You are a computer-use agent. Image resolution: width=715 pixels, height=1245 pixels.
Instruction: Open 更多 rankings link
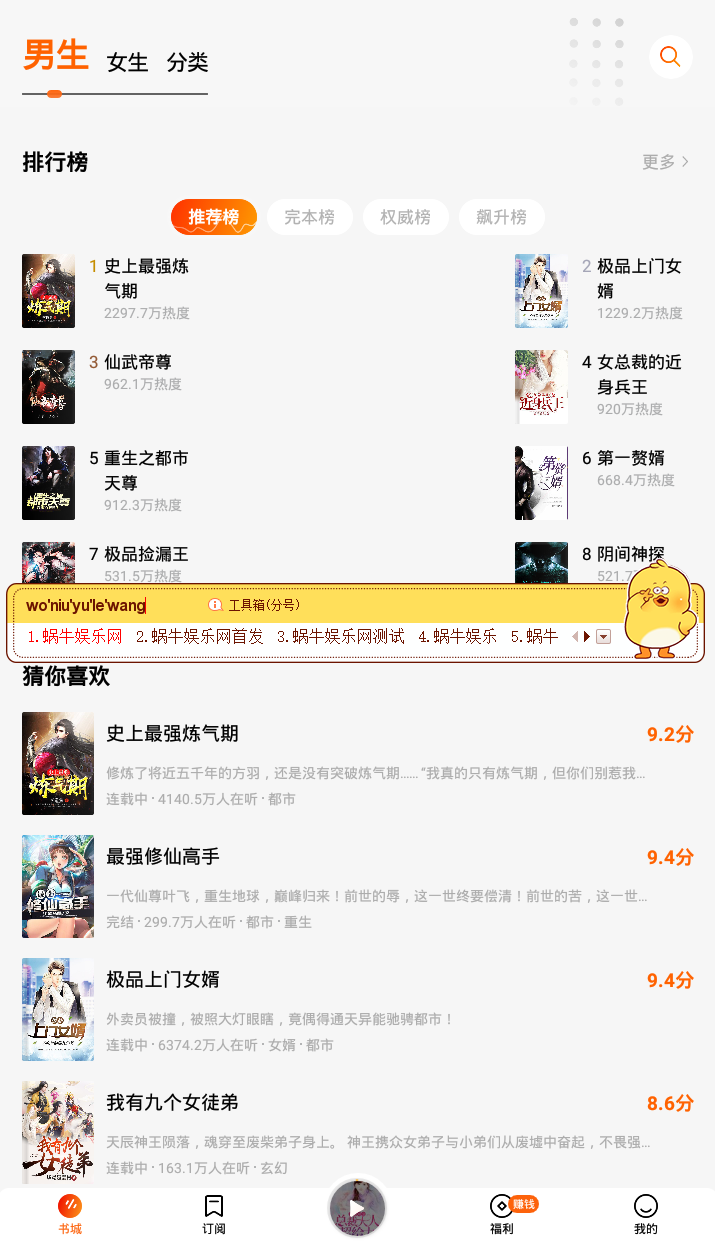tap(665, 162)
